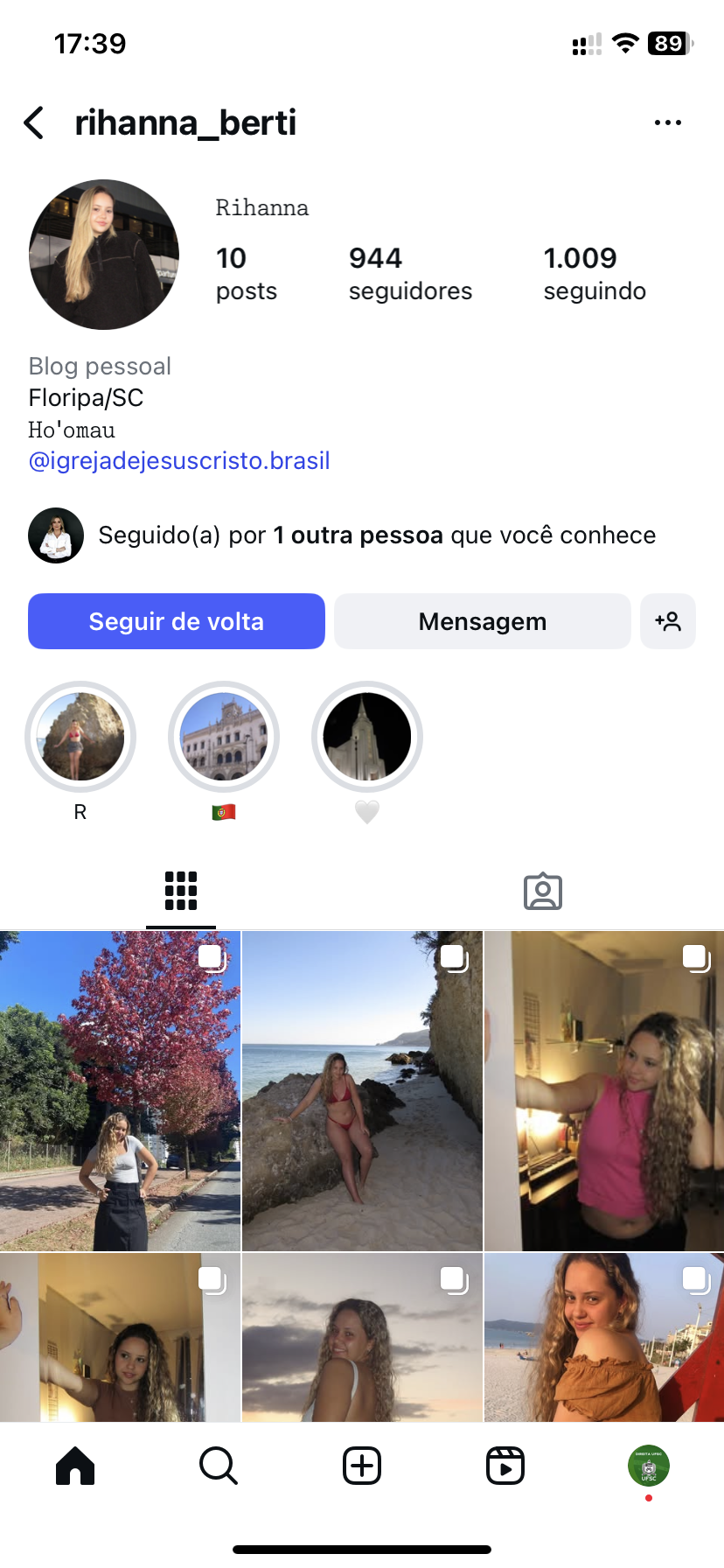
Task: Open the pink top post
Action: point(604,1090)
